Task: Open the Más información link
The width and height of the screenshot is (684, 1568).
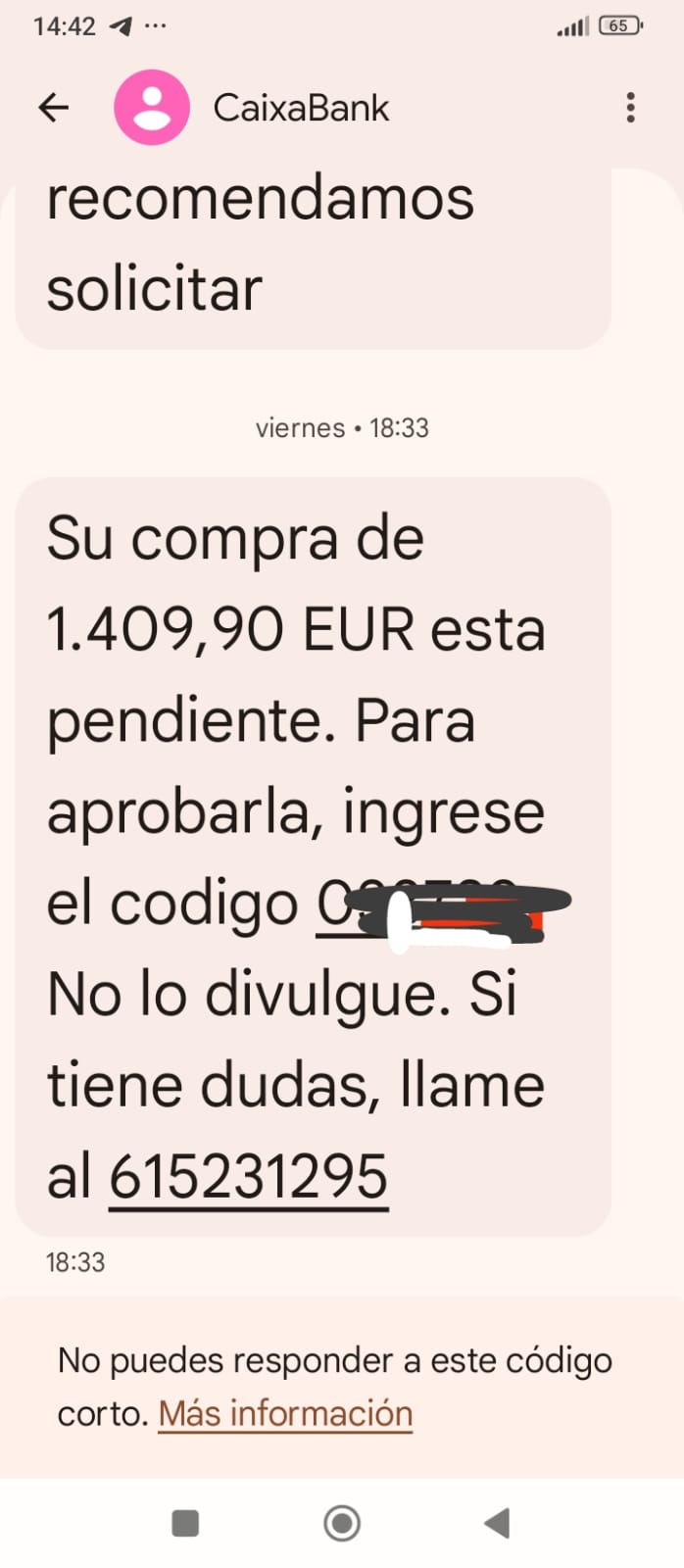Action: (285, 1413)
